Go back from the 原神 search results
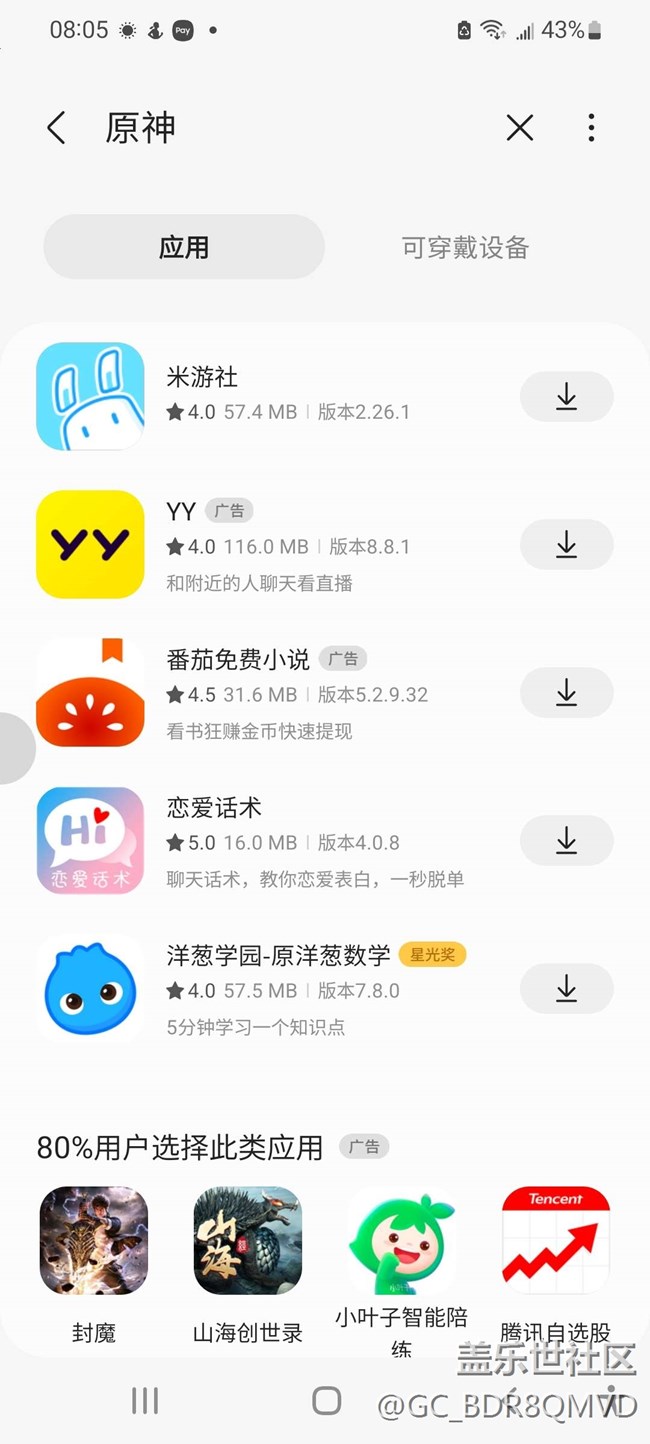 click(57, 128)
